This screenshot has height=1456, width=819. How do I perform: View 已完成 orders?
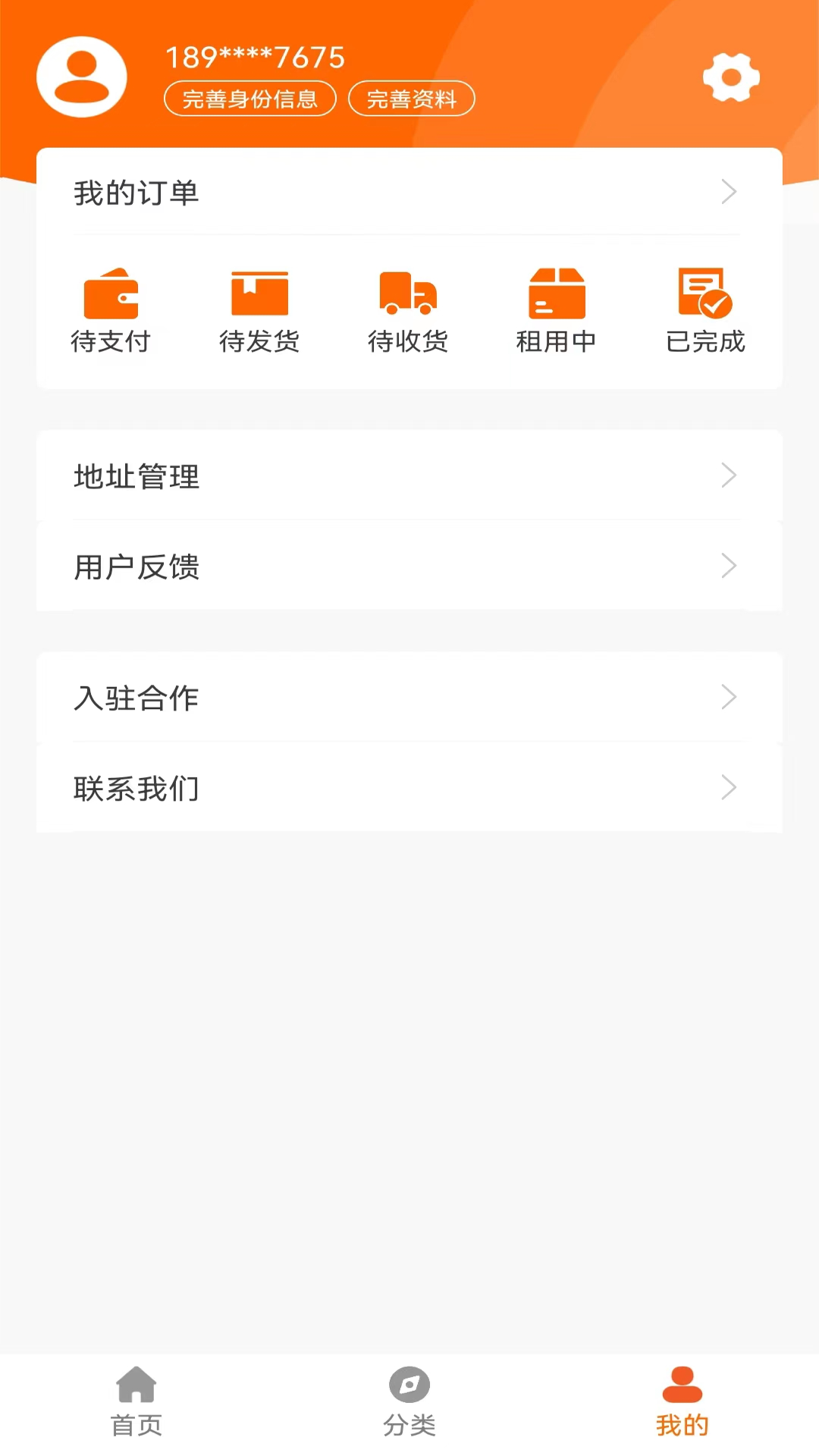tap(705, 311)
